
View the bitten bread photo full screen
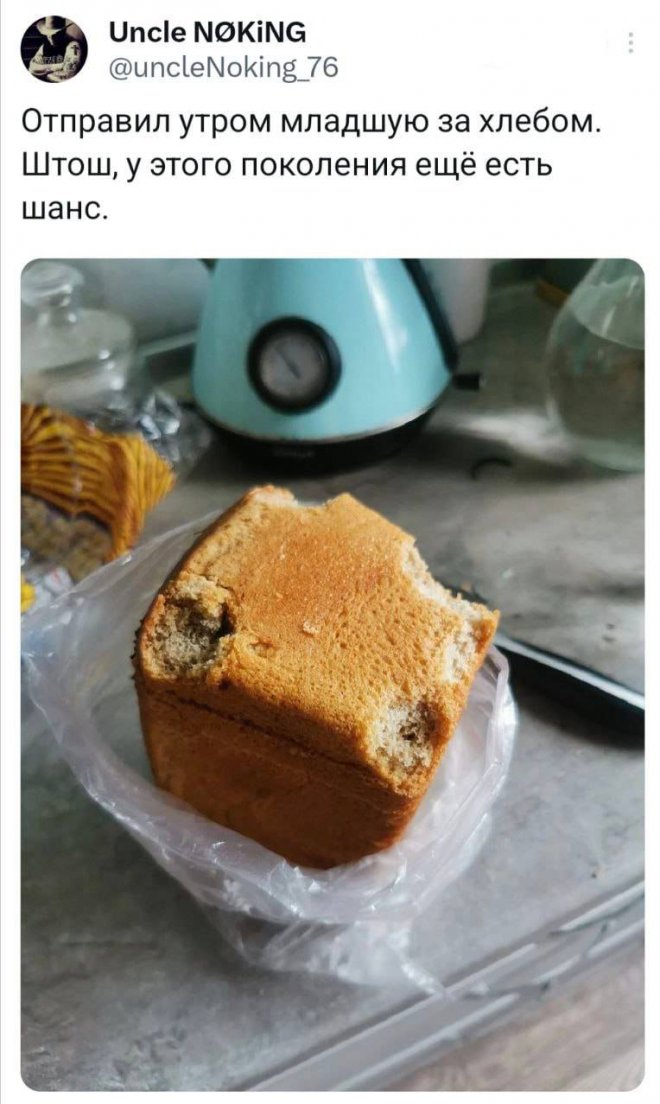(332, 674)
